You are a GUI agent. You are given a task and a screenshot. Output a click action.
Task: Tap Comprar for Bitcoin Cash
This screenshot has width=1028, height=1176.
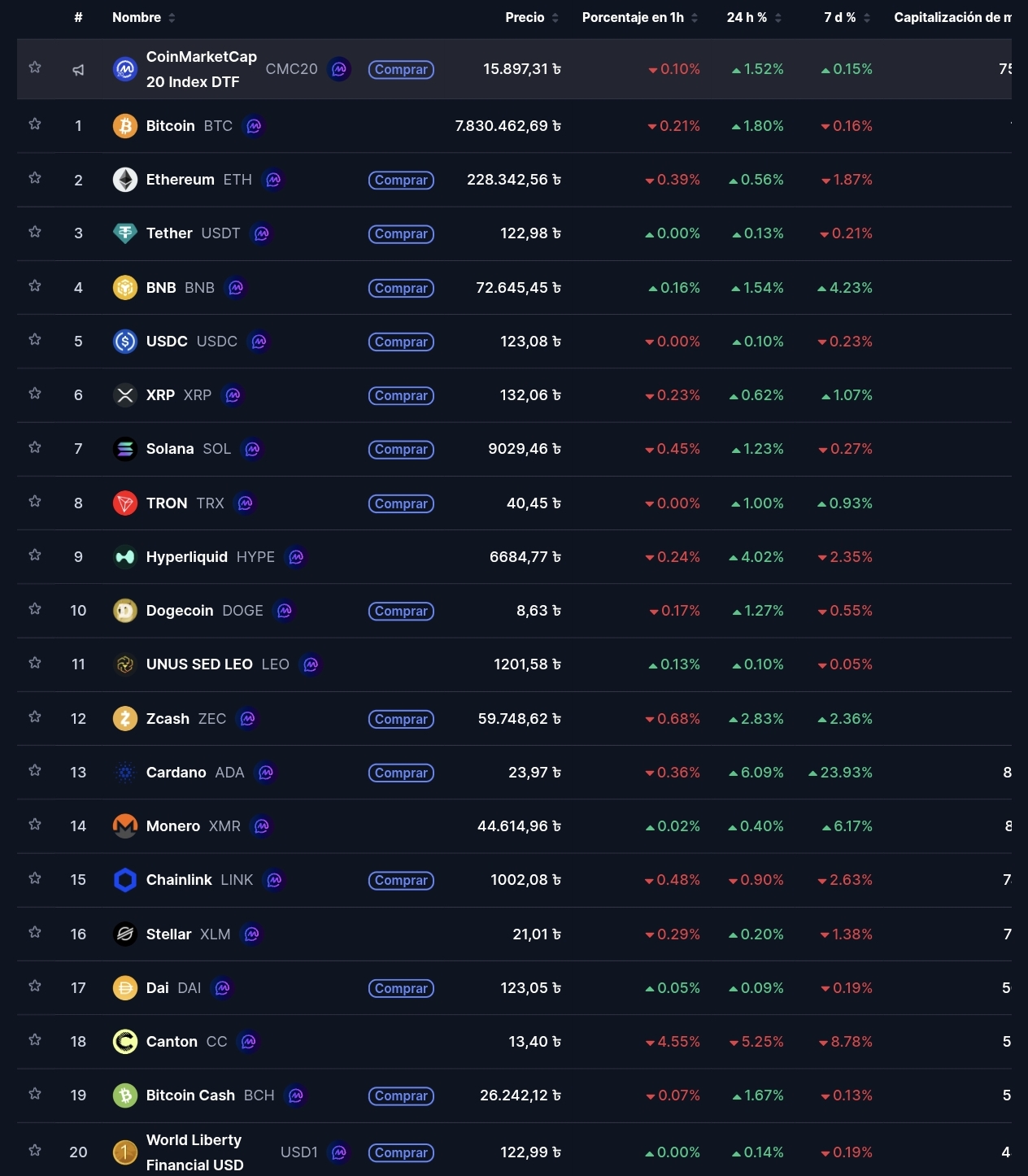(401, 1095)
